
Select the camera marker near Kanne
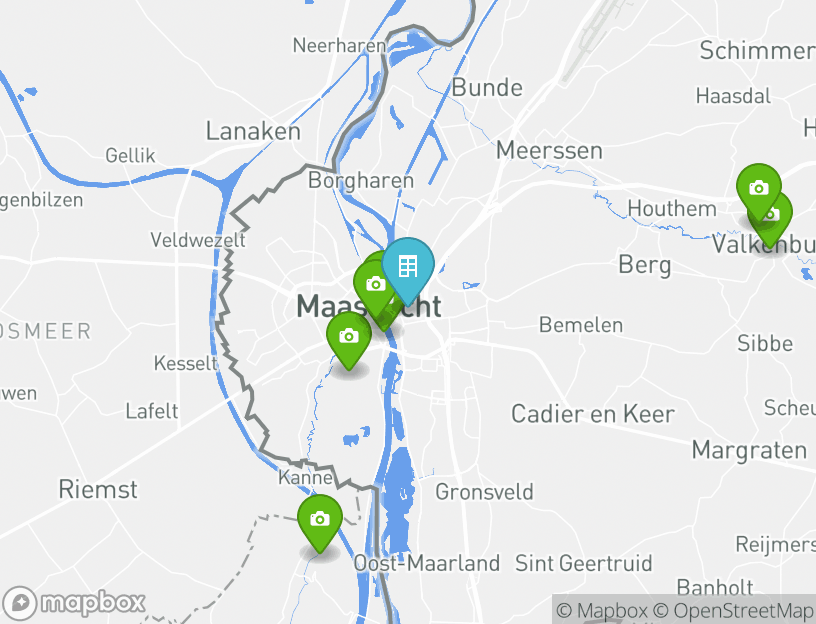pos(320,519)
